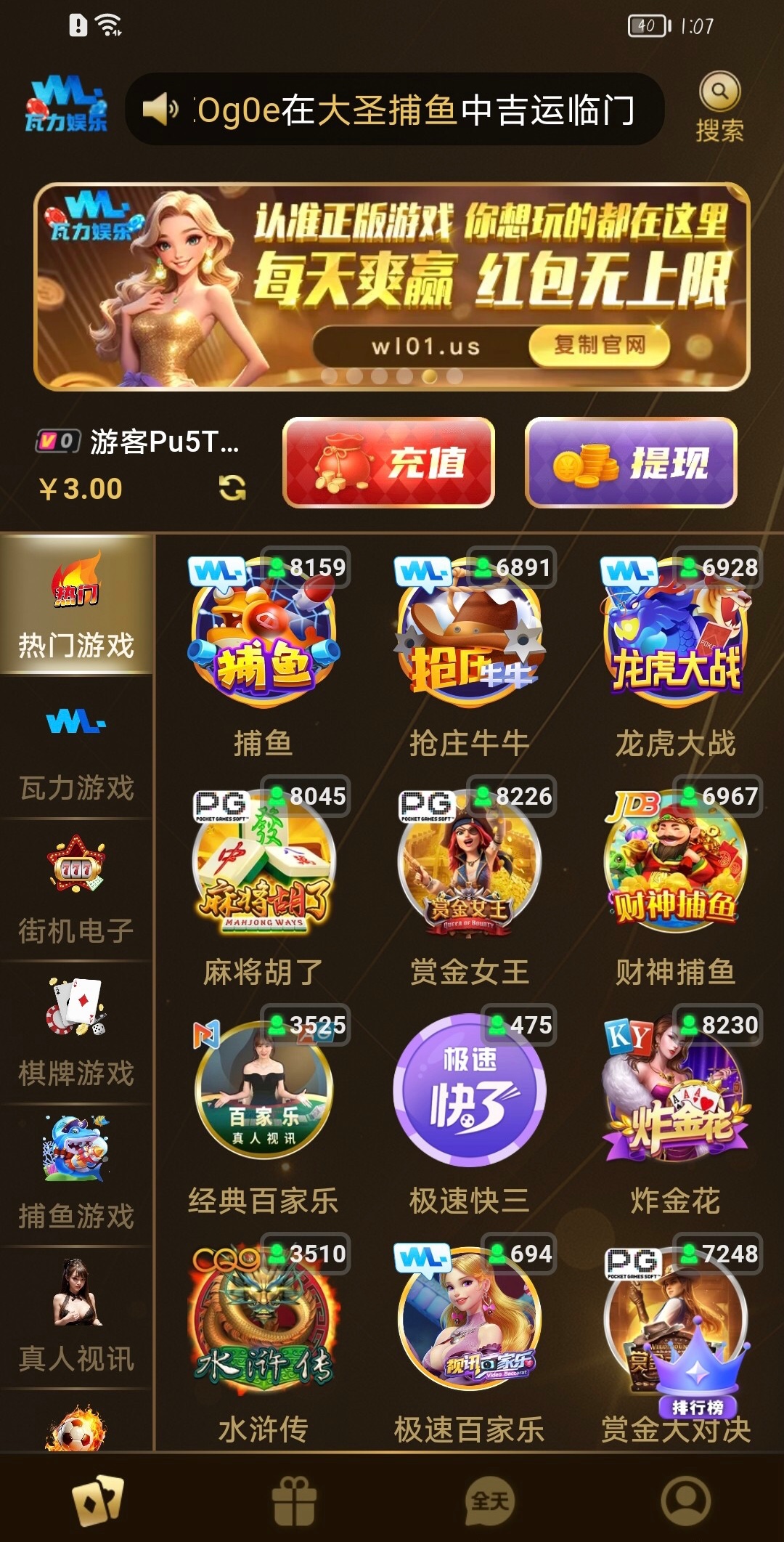The height and width of the screenshot is (1542, 784).
Task: Open the 充值 recharge button
Action: point(389,463)
